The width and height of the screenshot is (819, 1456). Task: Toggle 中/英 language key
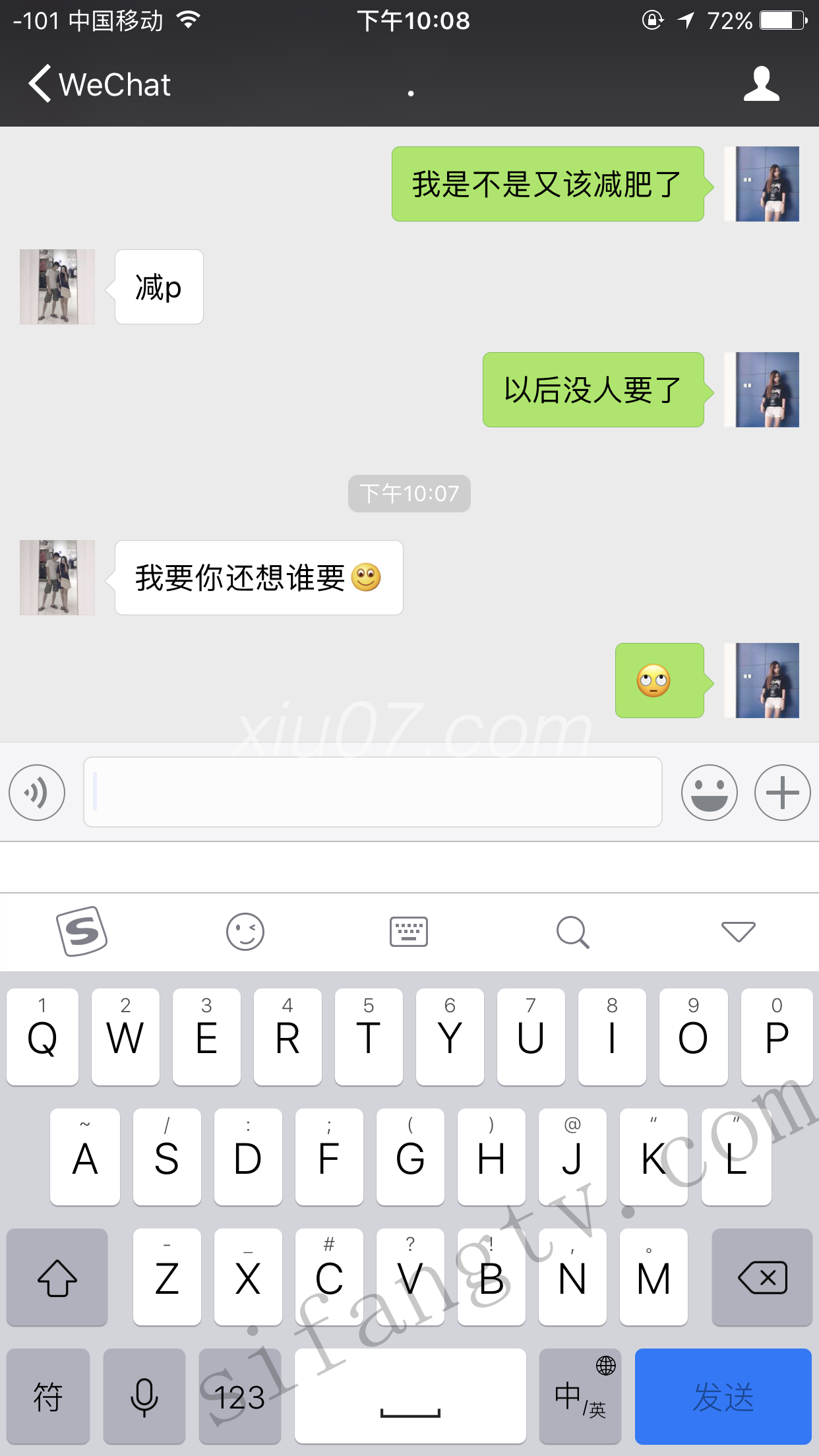click(x=580, y=1397)
